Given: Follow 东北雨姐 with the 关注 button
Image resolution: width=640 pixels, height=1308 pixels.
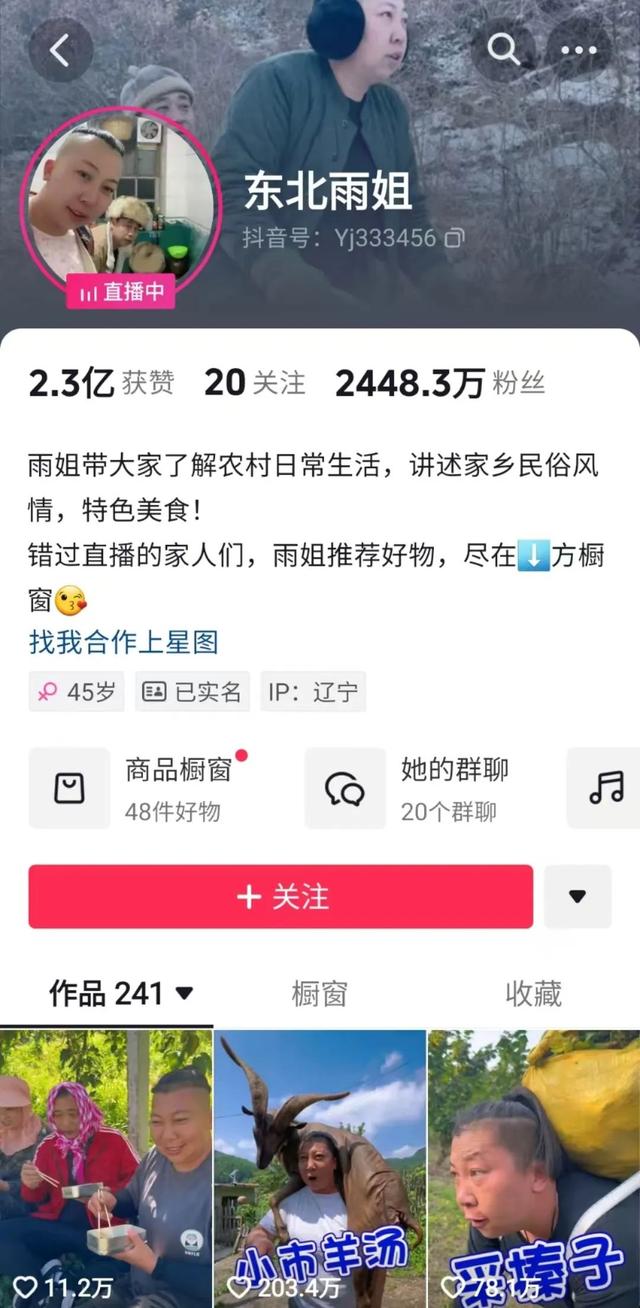Looking at the screenshot, I should [281, 896].
